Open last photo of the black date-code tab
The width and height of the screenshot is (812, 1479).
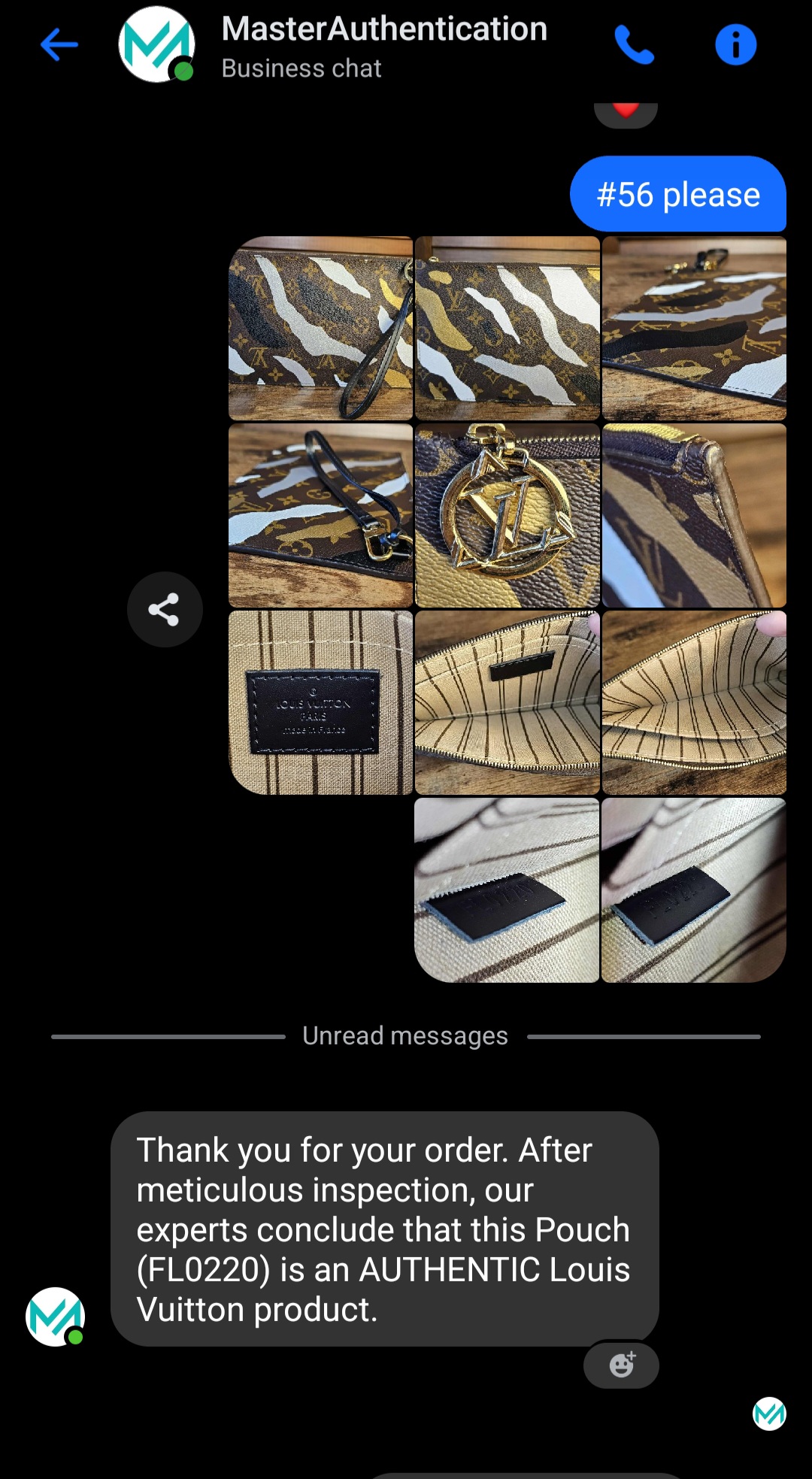pyautogui.click(x=693, y=890)
